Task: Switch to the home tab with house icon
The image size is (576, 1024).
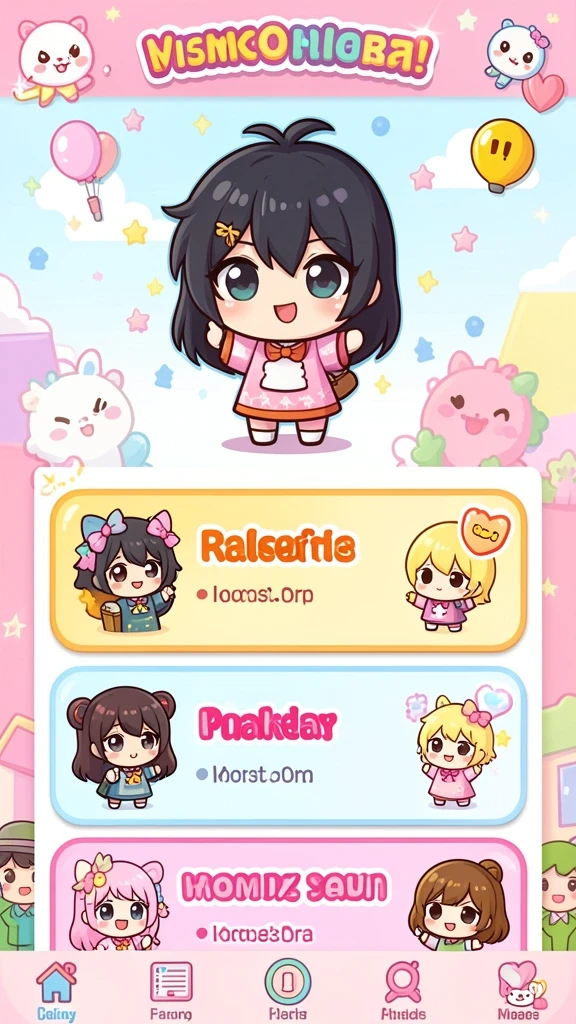Action: (56, 991)
